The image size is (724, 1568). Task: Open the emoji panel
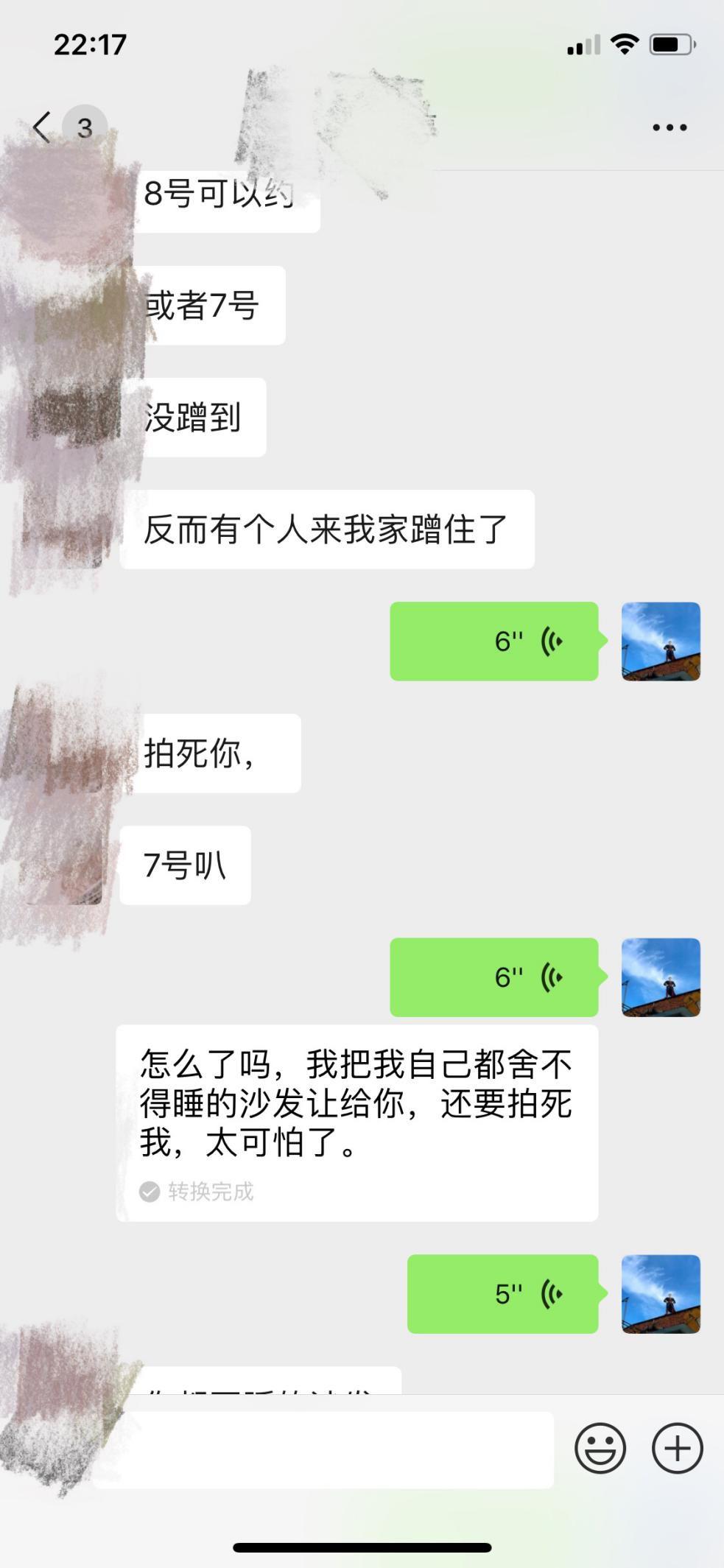point(601,1446)
